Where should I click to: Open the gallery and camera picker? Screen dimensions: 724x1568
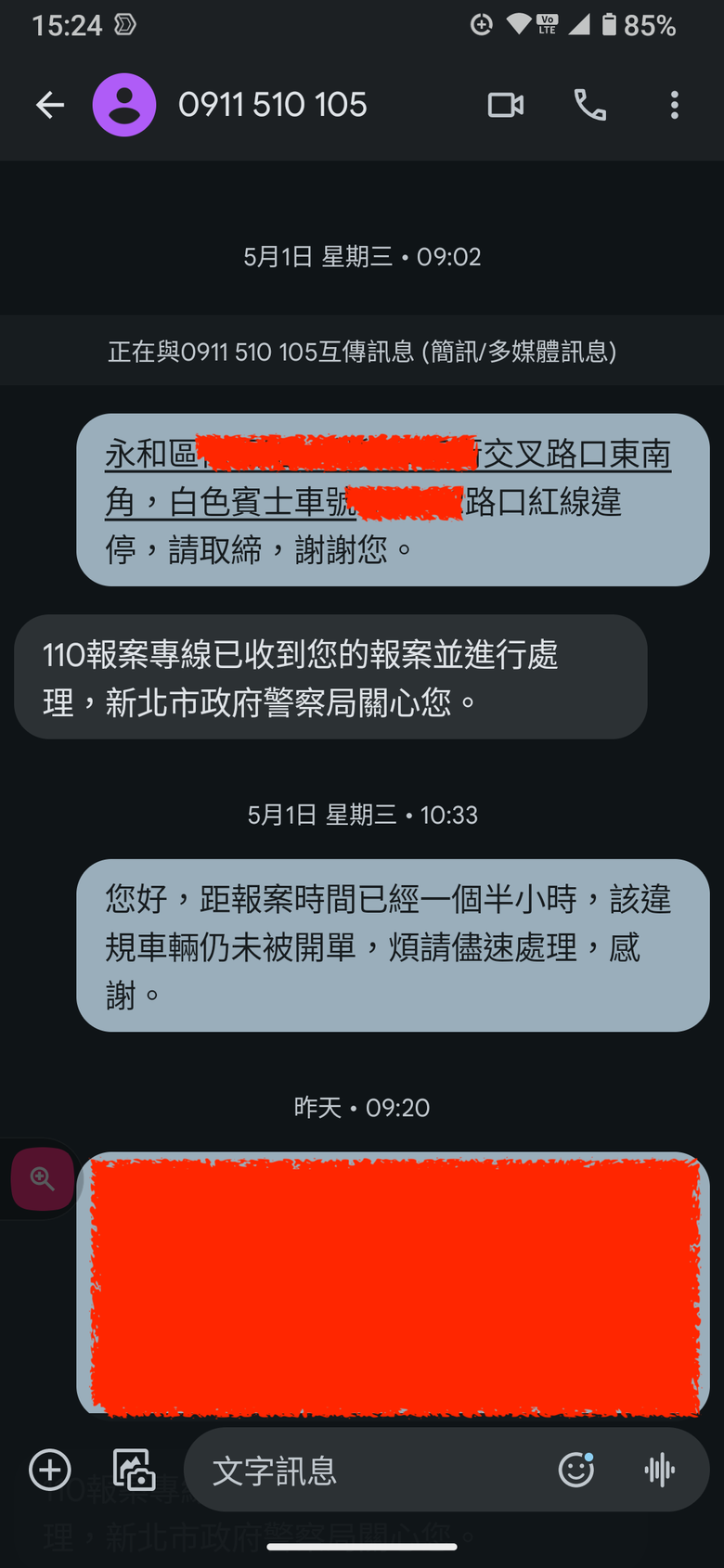[x=134, y=1470]
